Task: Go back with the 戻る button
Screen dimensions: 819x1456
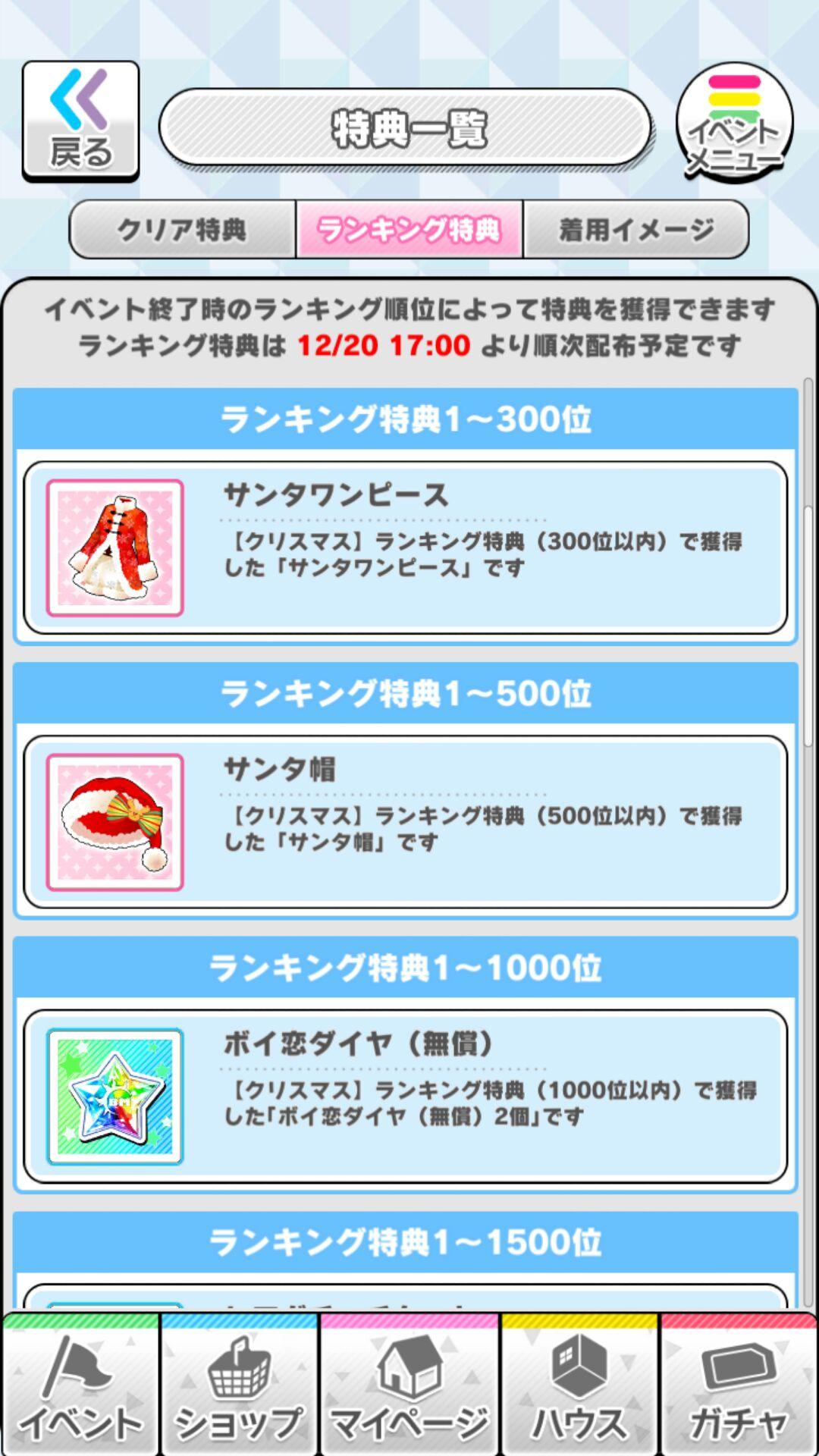Action: click(x=80, y=121)
